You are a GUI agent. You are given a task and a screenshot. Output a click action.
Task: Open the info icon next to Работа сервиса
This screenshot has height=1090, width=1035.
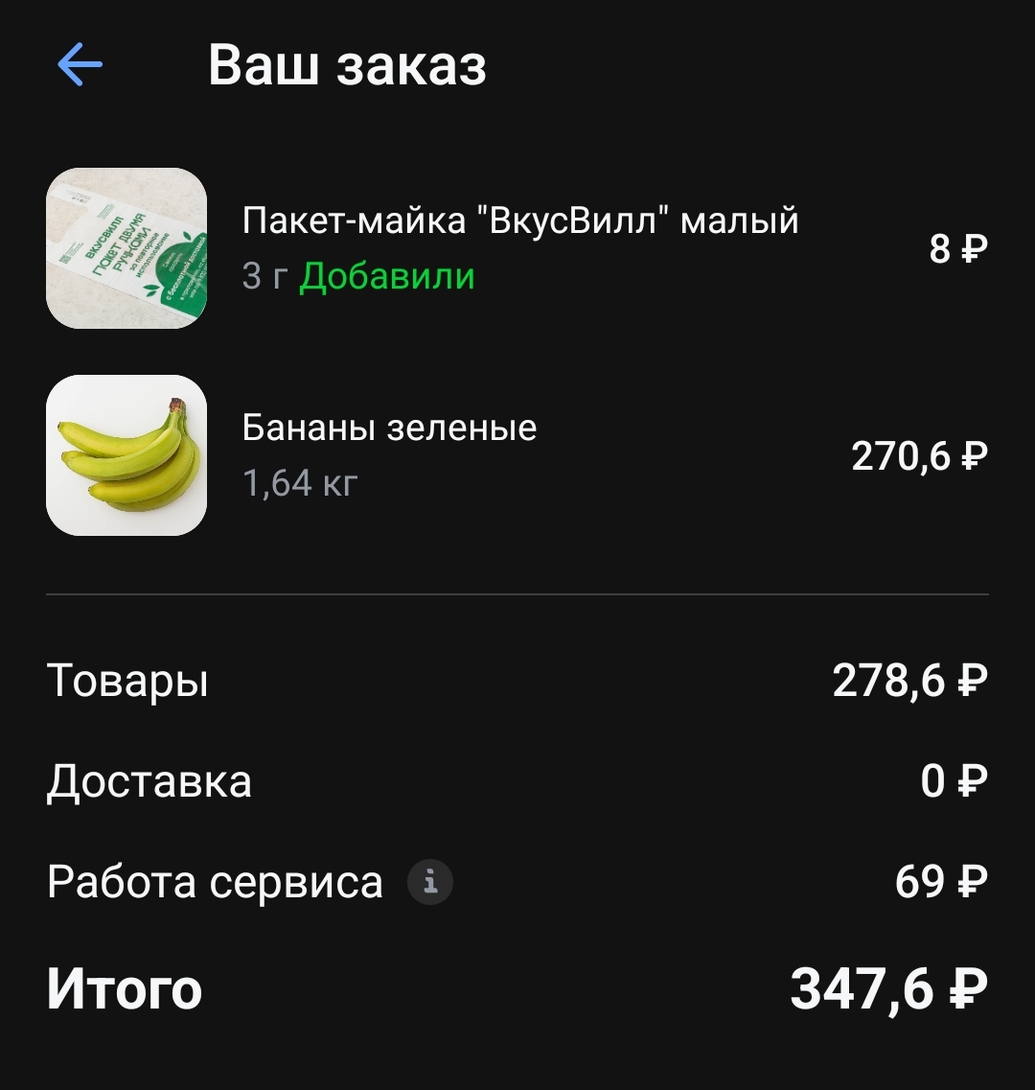pos(430,881)
